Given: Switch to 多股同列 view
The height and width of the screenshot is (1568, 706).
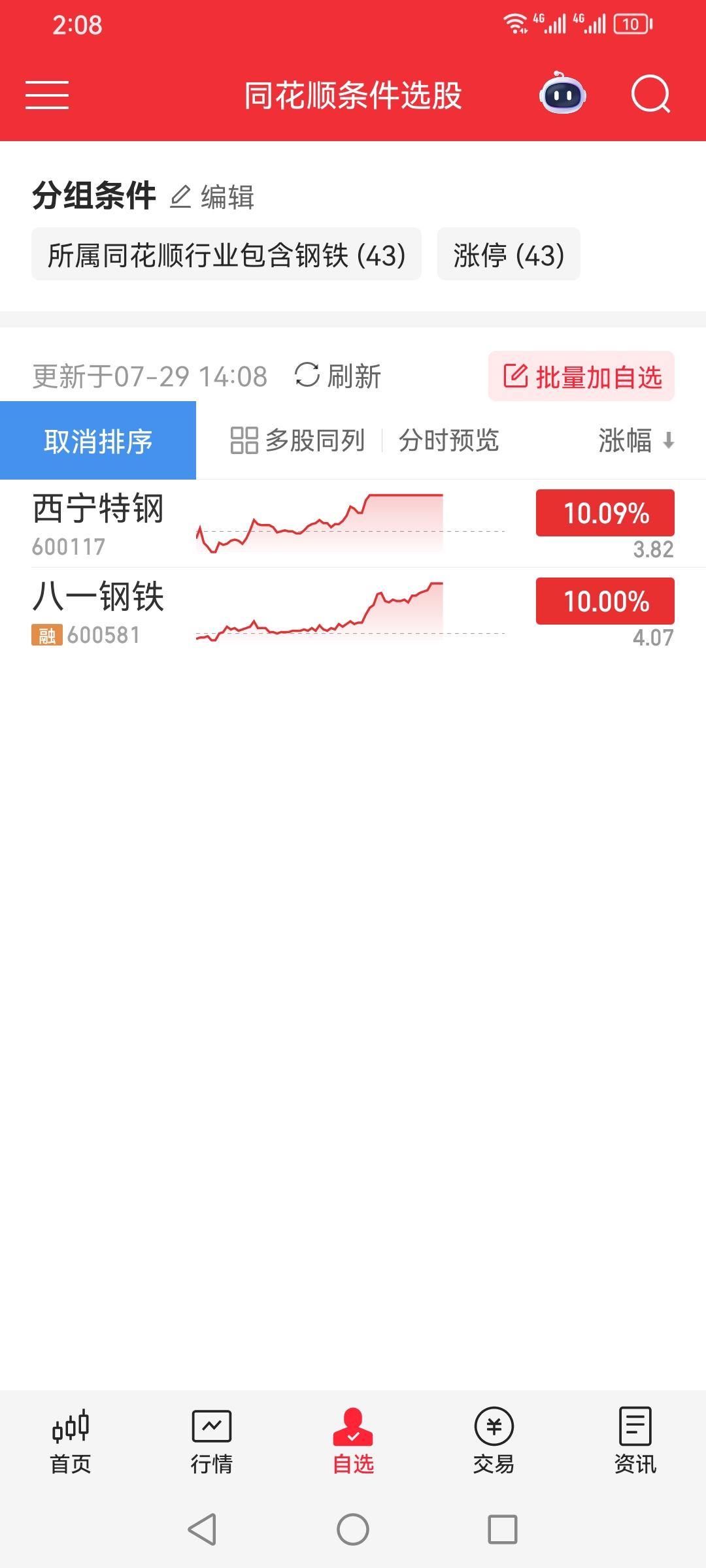Looking at the screenshot, I should 297,440.
